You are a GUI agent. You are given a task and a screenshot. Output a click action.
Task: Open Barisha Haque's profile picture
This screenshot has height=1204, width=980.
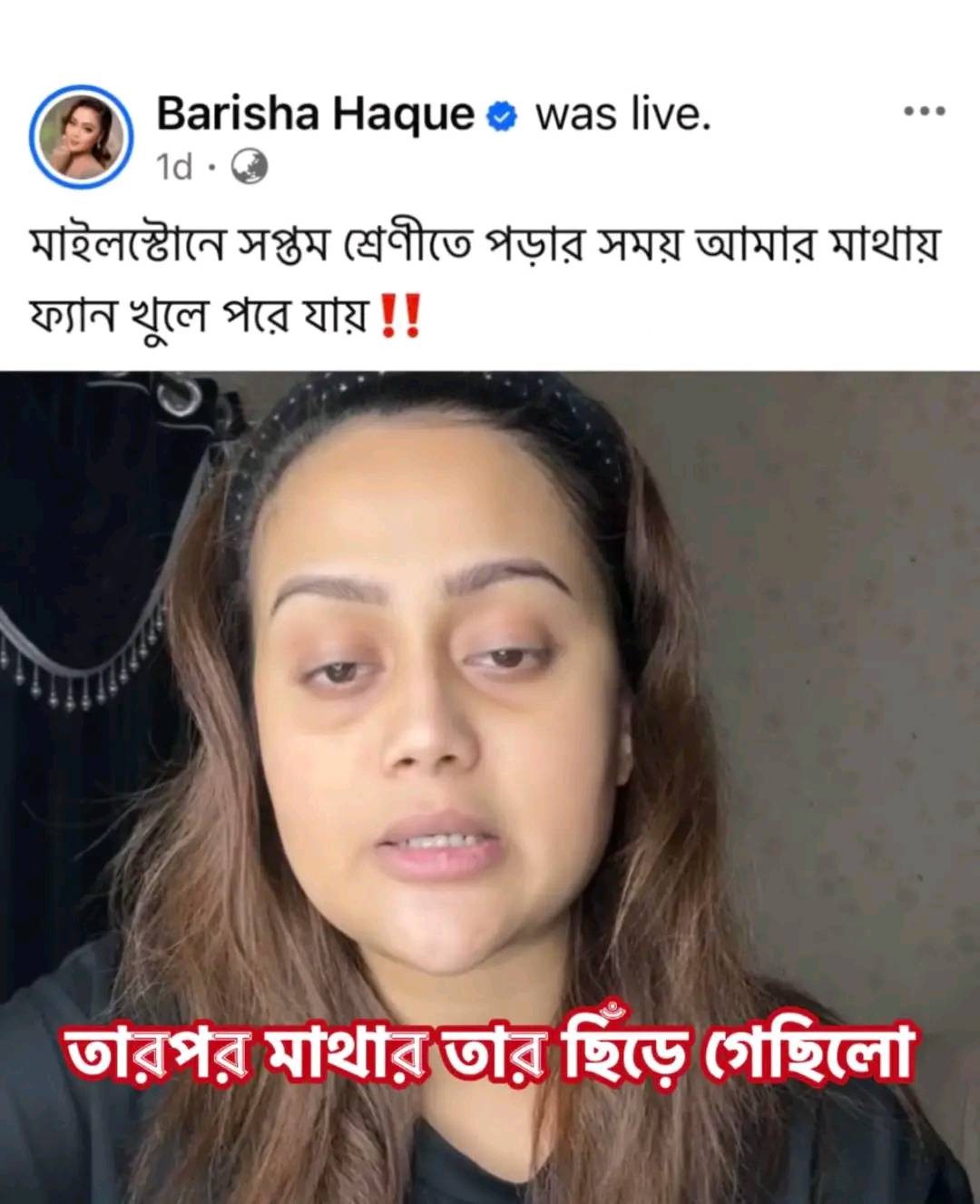[82, 138]
